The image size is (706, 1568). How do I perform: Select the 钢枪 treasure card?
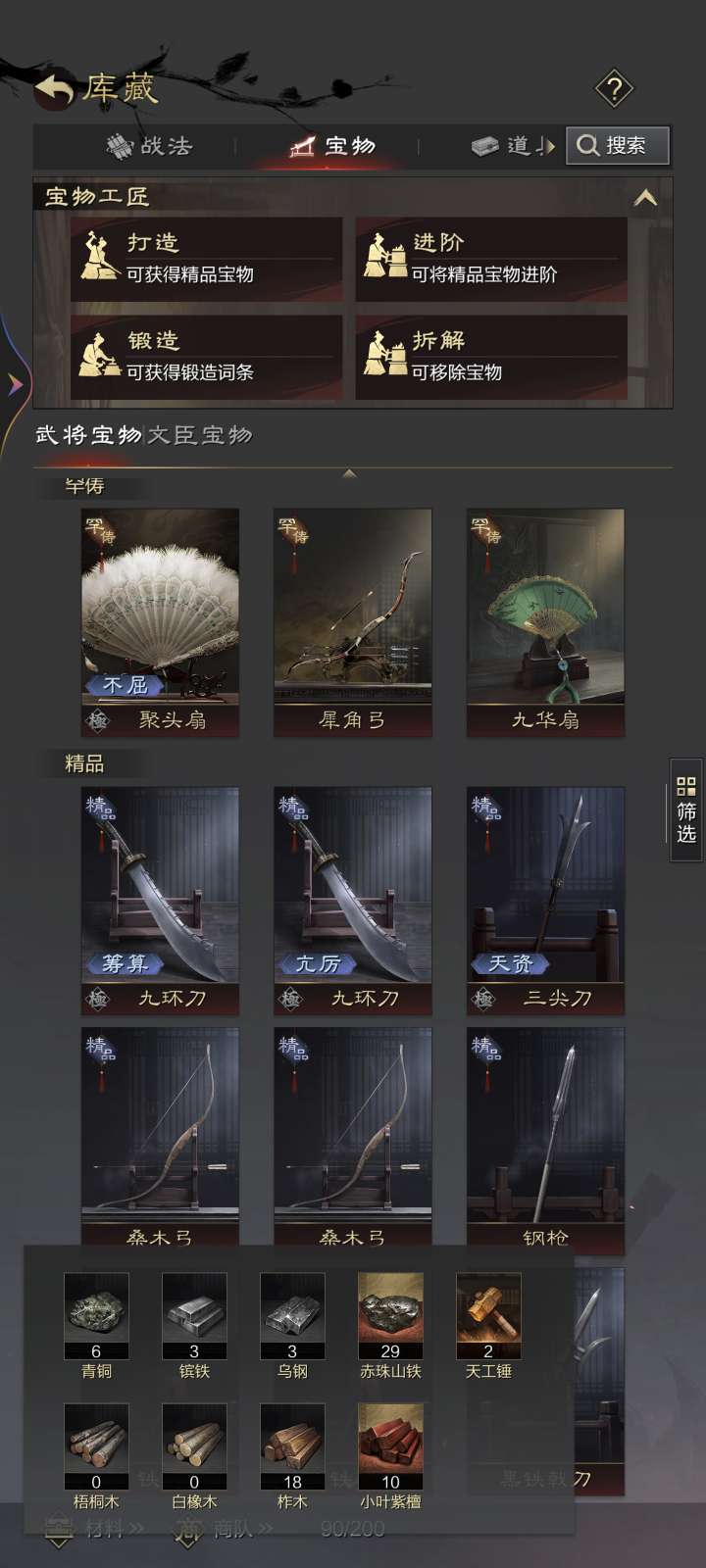[545, 1141]
